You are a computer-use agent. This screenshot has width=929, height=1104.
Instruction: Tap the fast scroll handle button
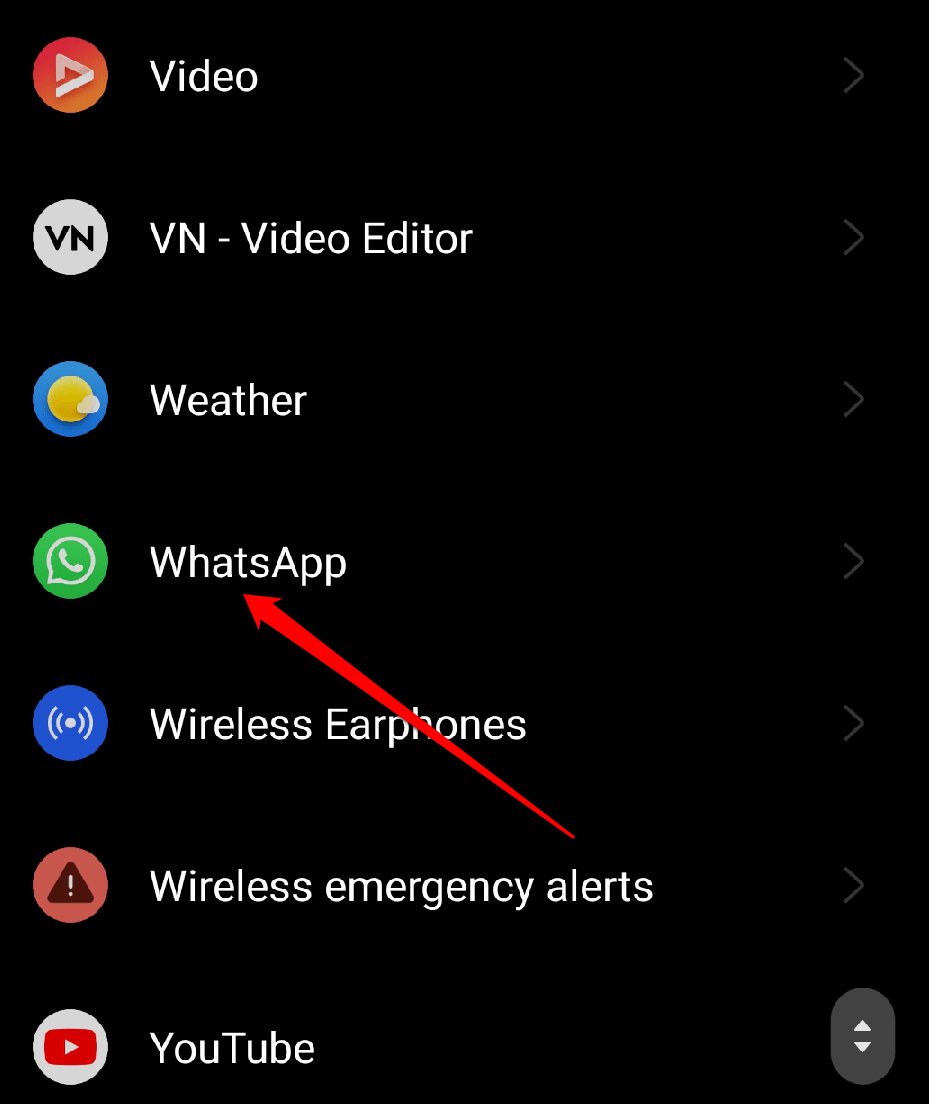coord(862,1036)
